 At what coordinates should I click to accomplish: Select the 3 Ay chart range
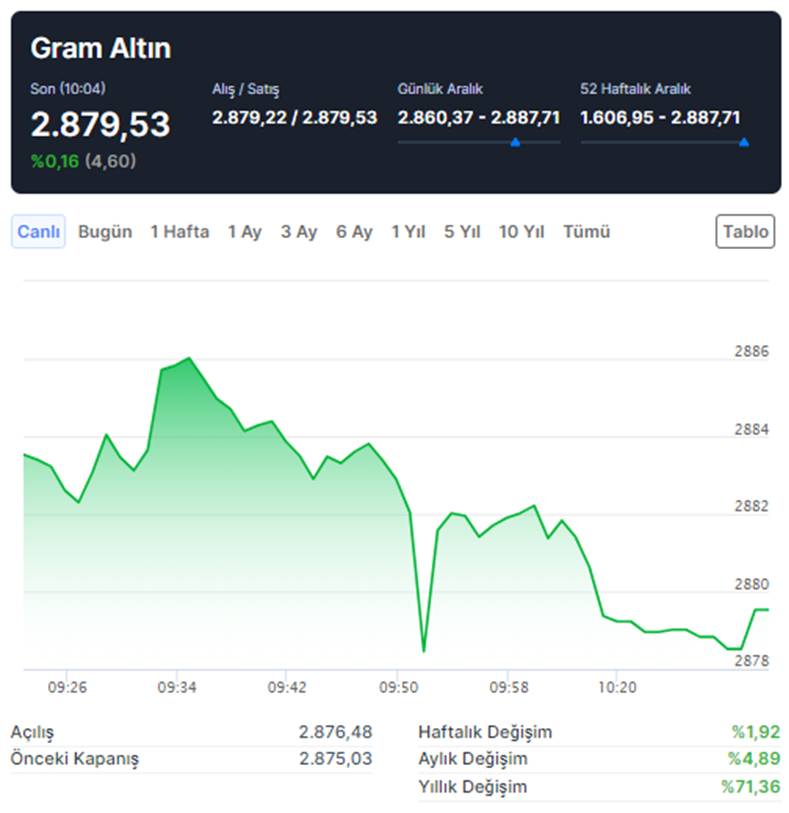click(x=299, y=232)
